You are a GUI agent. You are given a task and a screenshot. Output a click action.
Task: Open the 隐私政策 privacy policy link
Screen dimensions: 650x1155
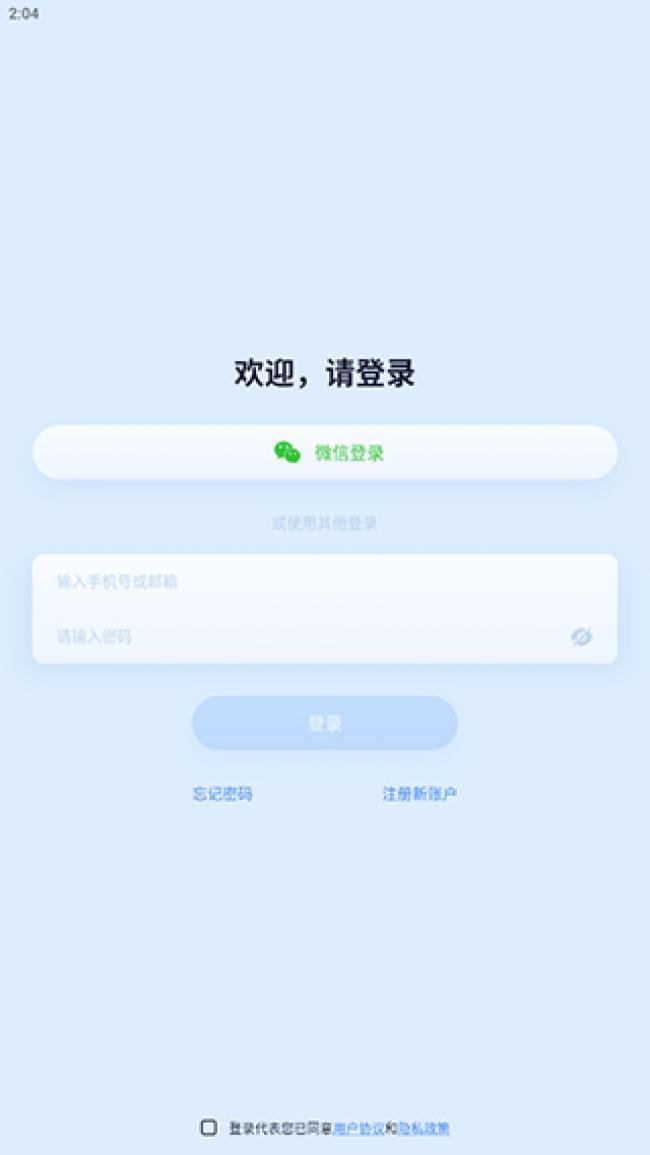click(424, 1128)
